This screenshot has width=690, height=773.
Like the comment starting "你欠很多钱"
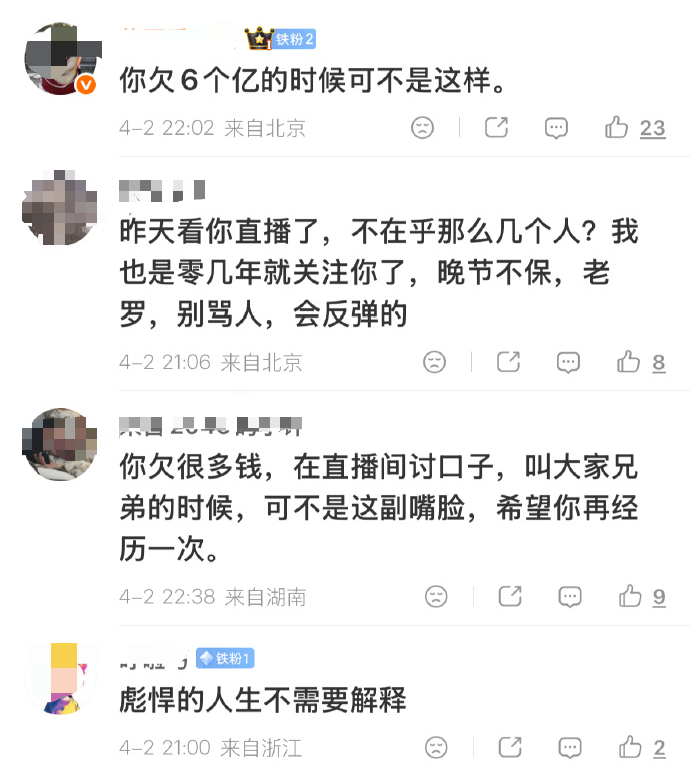pos(630,597)
